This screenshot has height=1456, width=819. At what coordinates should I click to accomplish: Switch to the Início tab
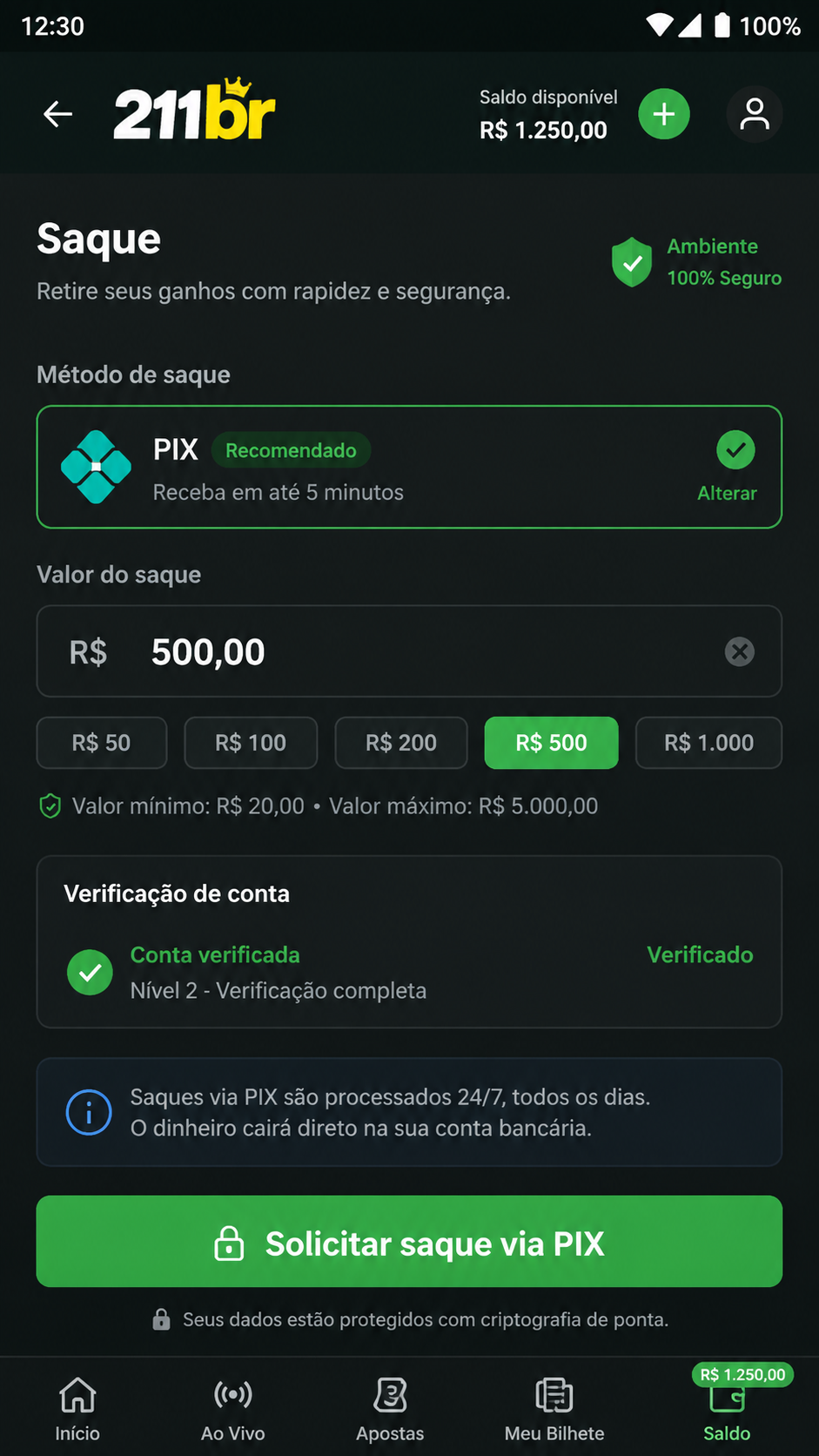[77, 1410]
